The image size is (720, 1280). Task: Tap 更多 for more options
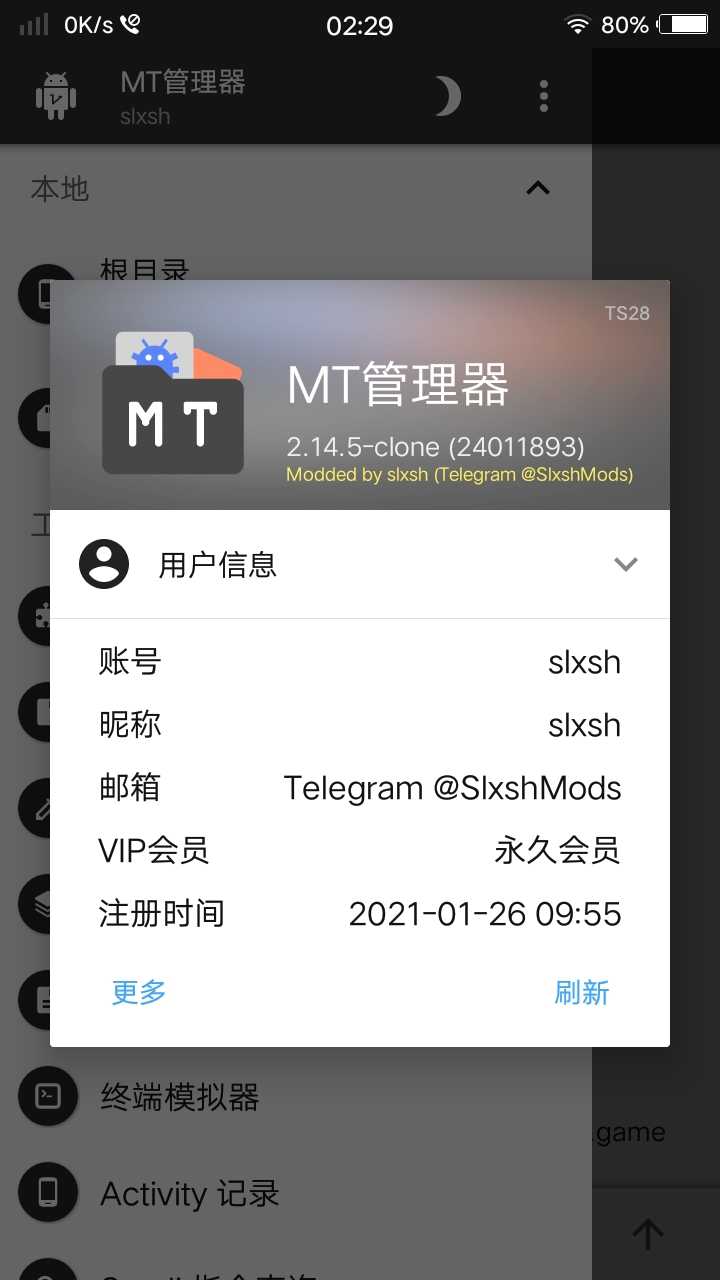pos(139,992)
